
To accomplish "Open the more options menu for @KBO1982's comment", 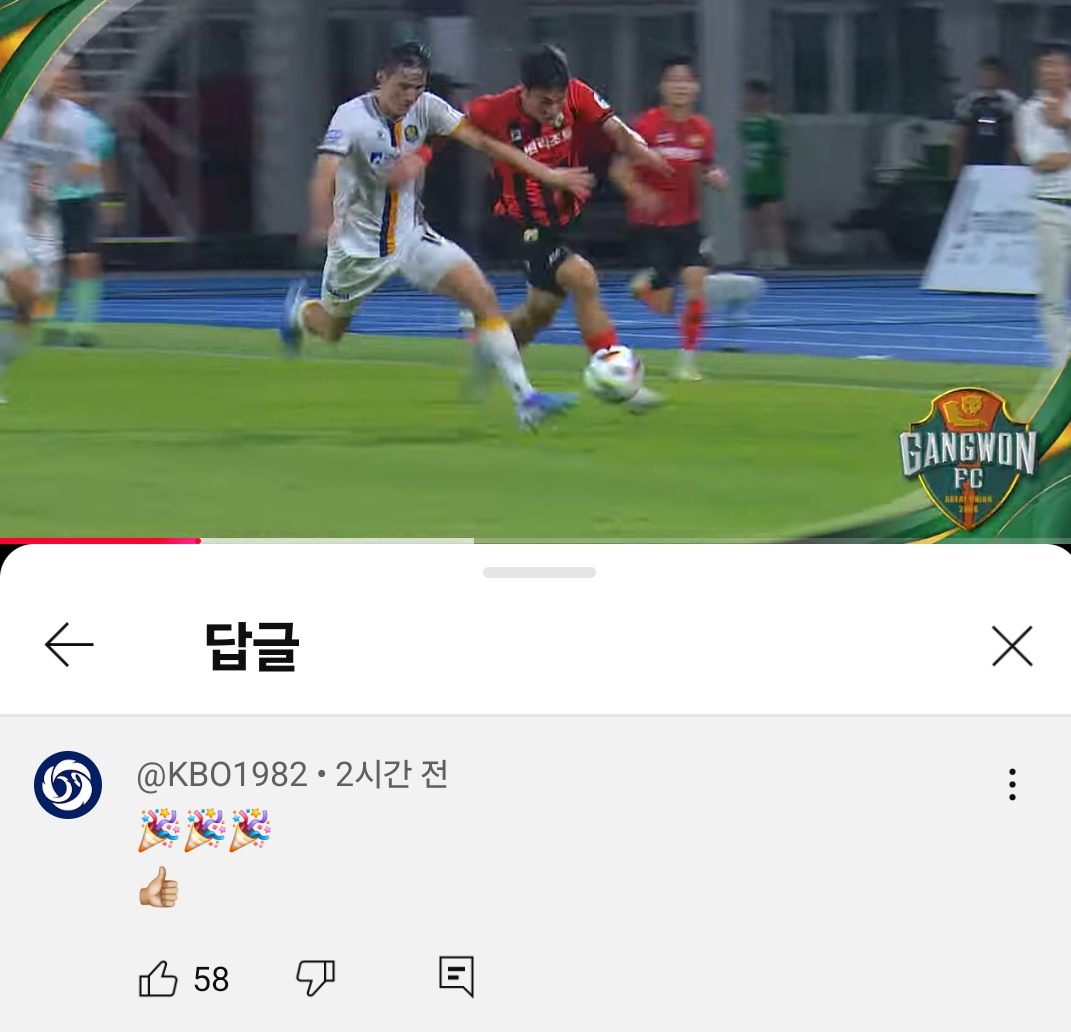I will pyautogui.click(x=1012, y=785).
